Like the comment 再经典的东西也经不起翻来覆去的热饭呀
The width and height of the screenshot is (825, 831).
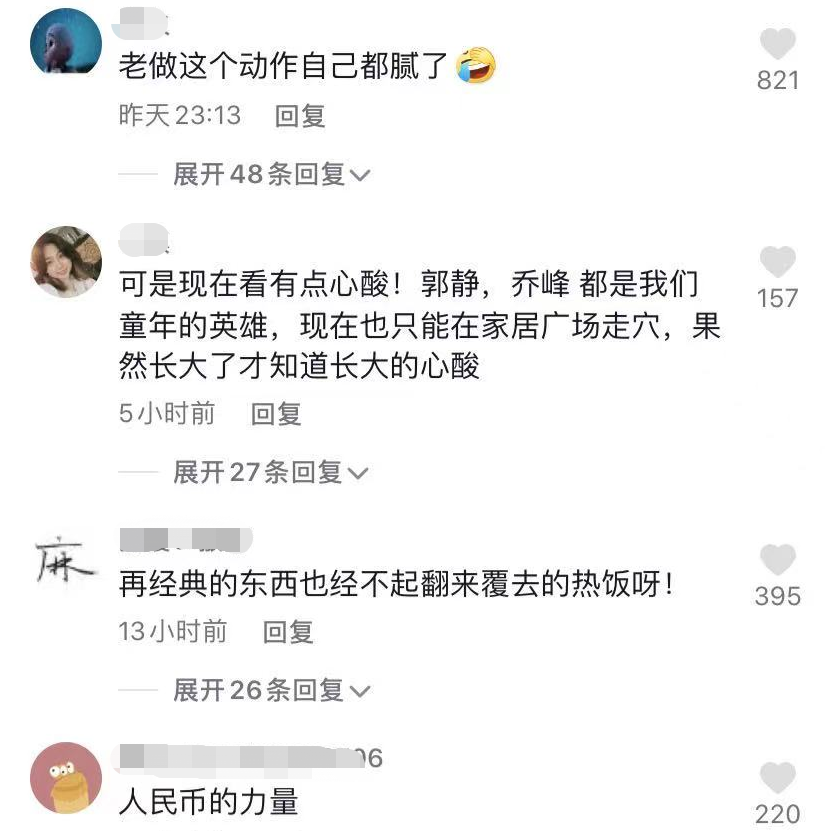[777, 560]
